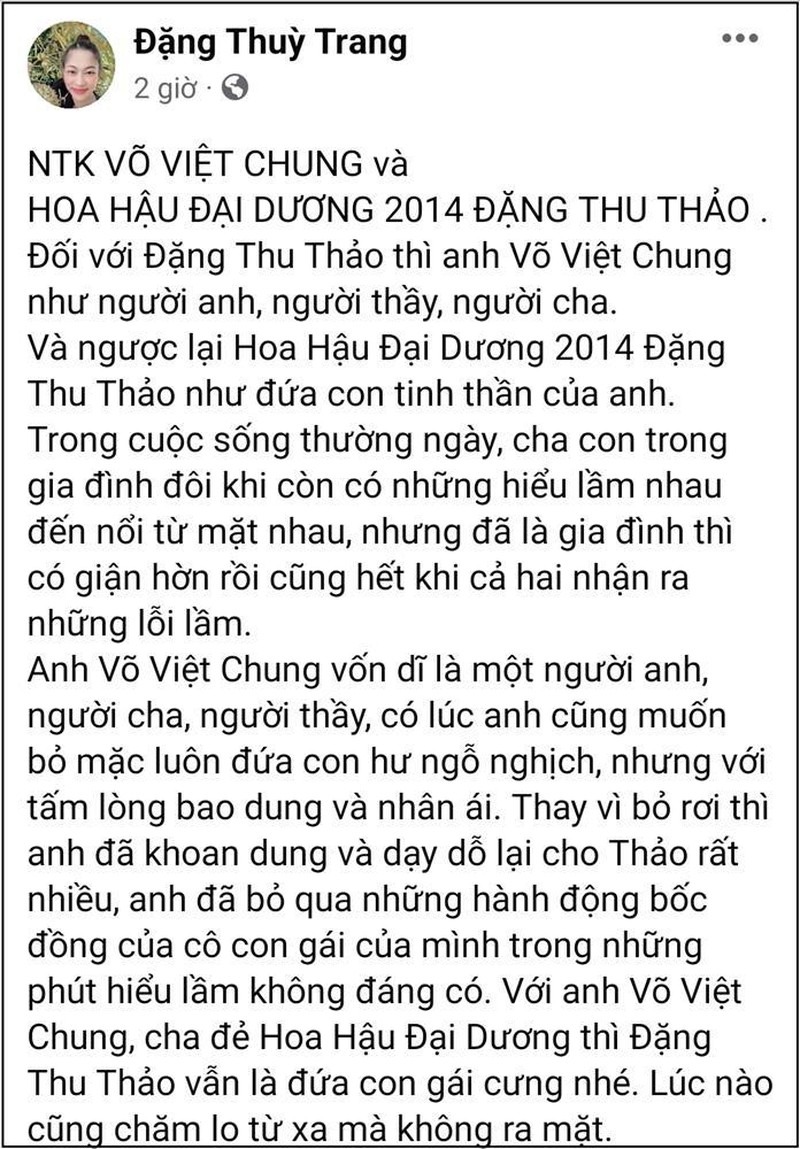Tap the name Đặng Thuỳ Trang

[x=270, y=42]
